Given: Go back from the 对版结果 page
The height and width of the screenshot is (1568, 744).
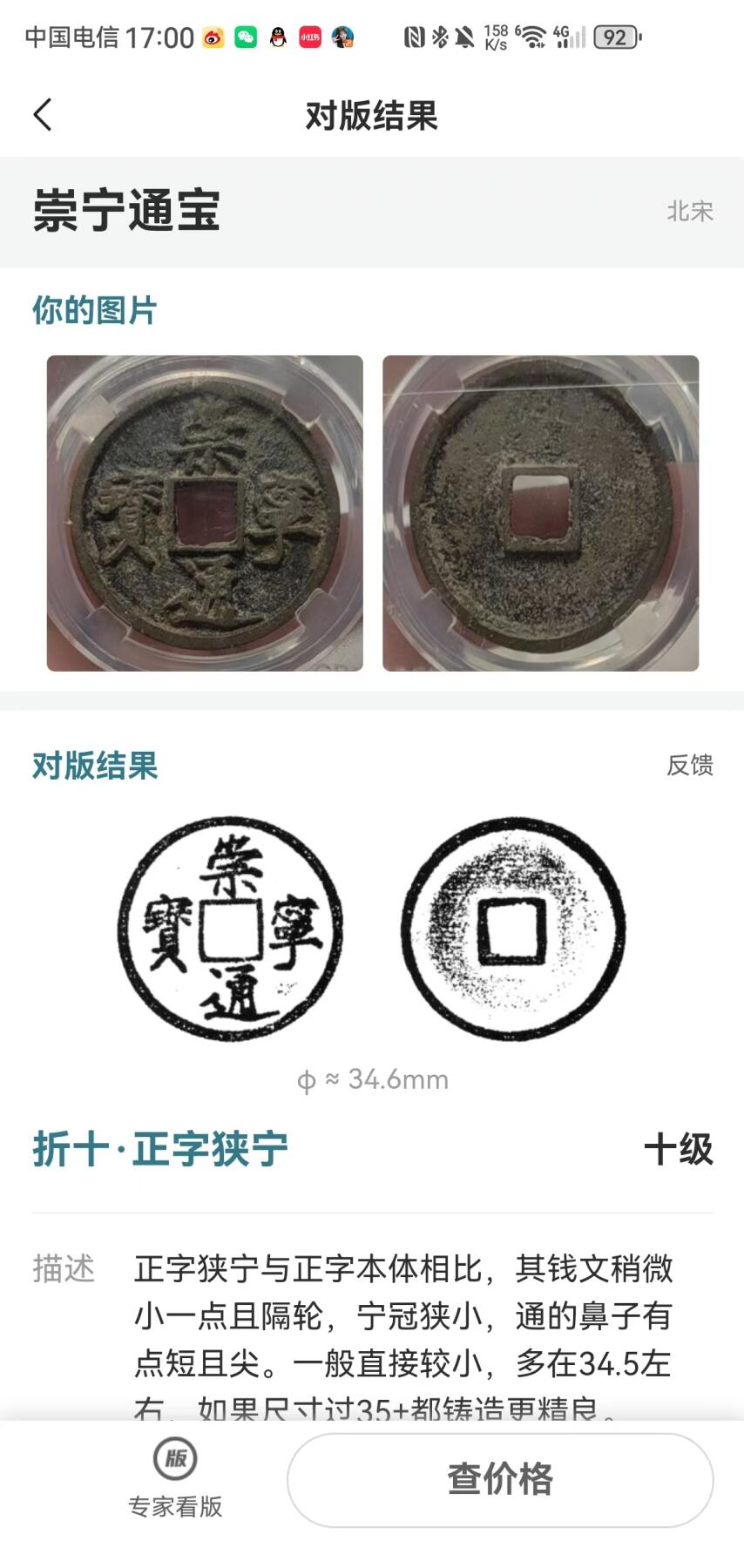Looking at the screenshot, I should click(43, 114).
